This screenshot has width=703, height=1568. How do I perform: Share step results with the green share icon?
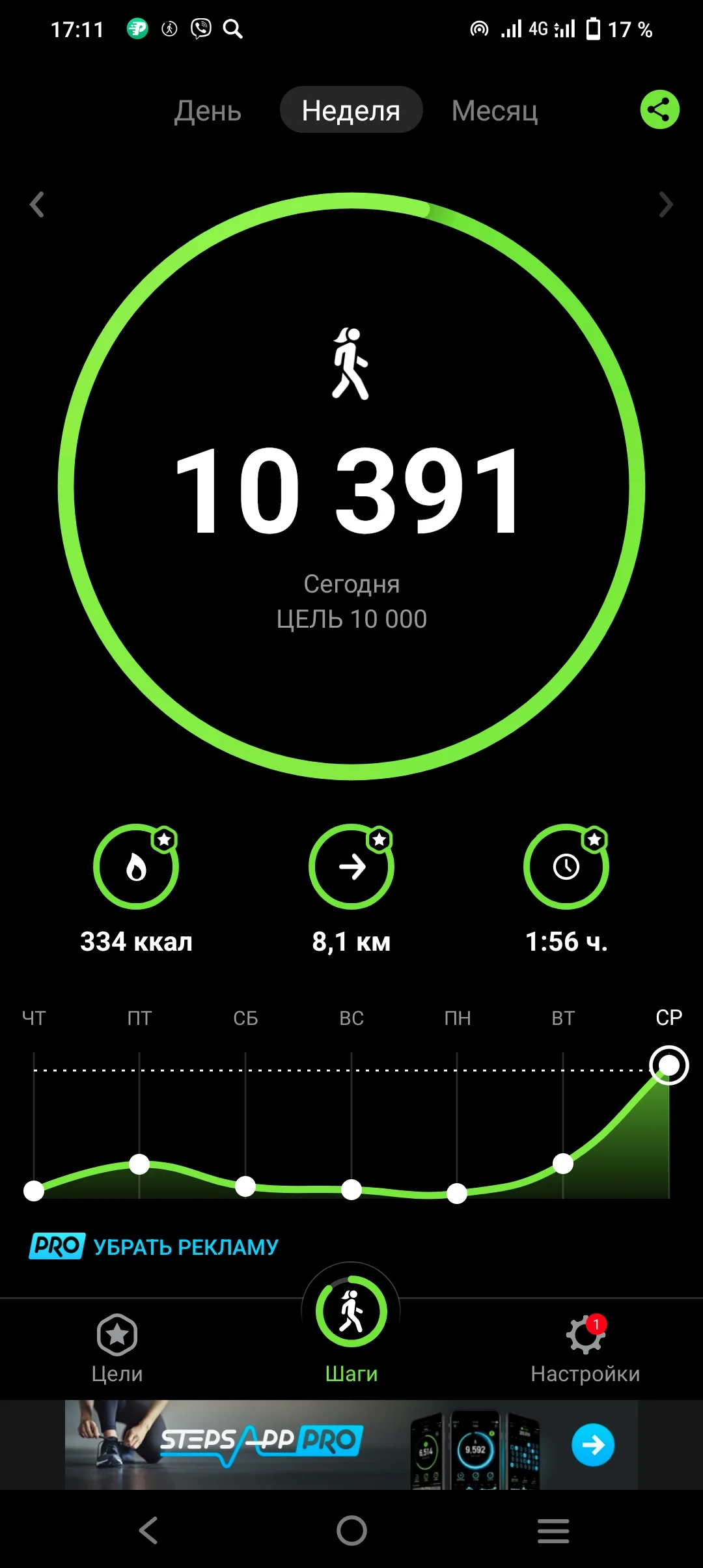[x=659, y=109]
